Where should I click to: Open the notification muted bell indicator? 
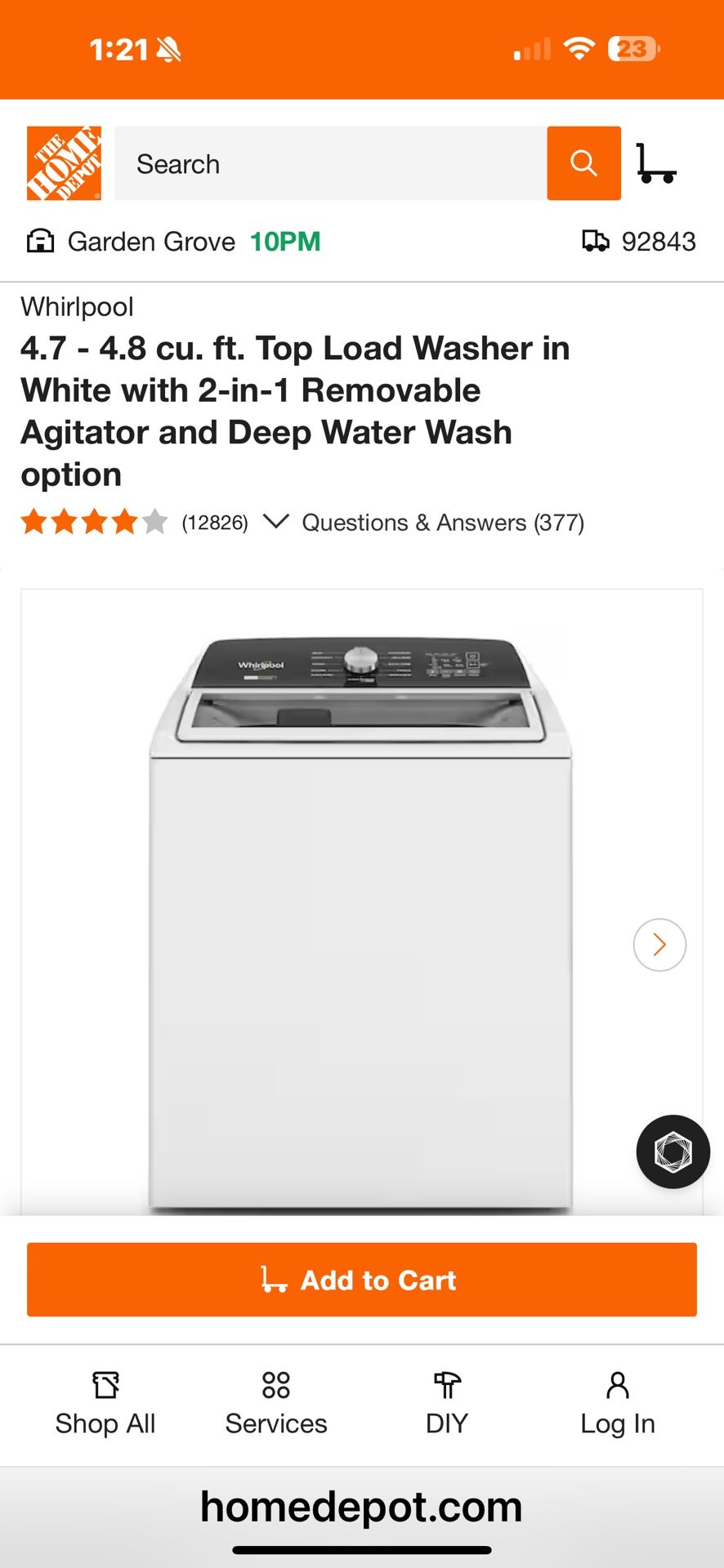(x=168, y=48)
